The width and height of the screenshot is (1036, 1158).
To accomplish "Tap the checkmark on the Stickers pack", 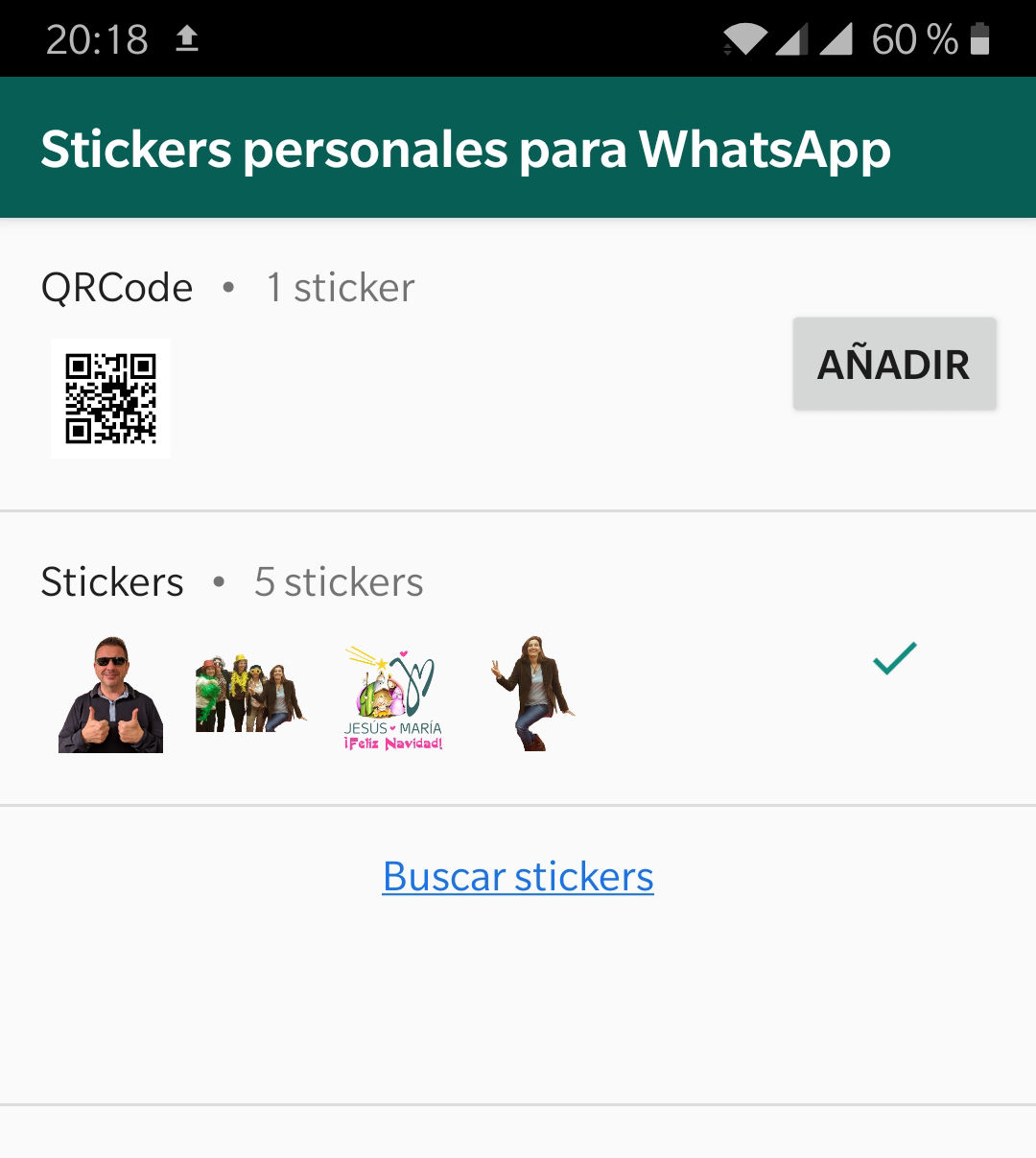I will pyautogui.click(x=895, y=658).
